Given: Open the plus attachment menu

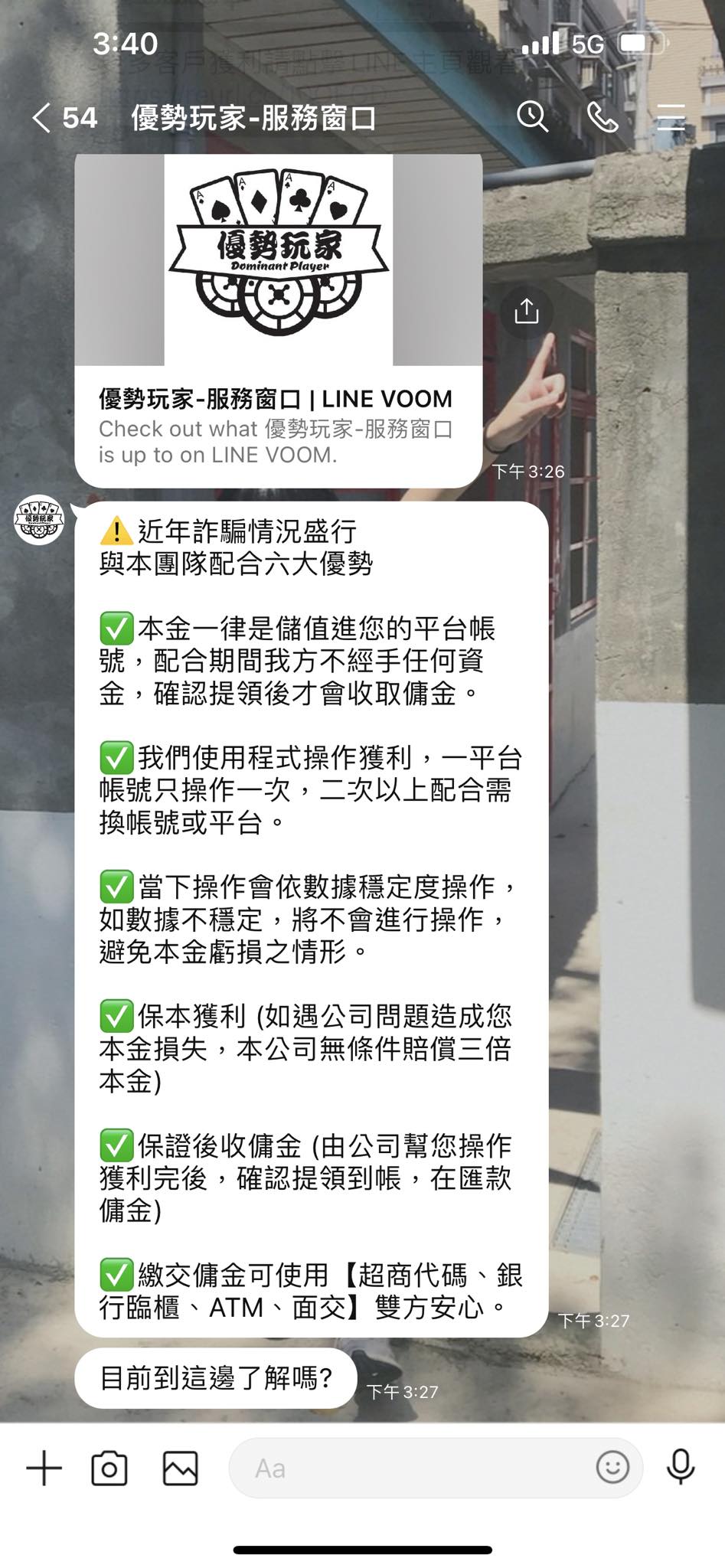Looking at the screenshot, I should coord(44,1468).
